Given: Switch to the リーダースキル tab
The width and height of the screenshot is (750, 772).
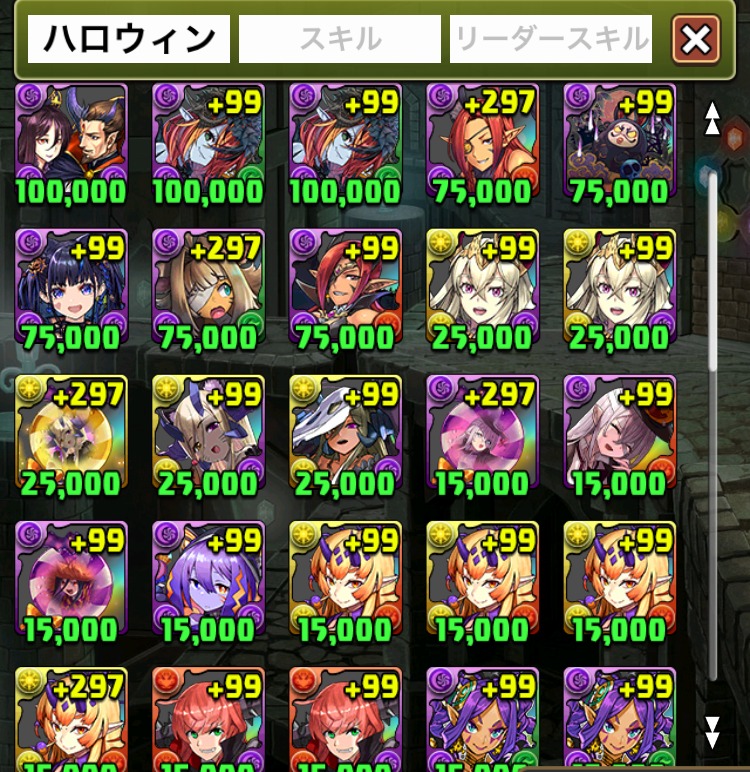Looking at the screenshot, I should click(x=551, y=40).
